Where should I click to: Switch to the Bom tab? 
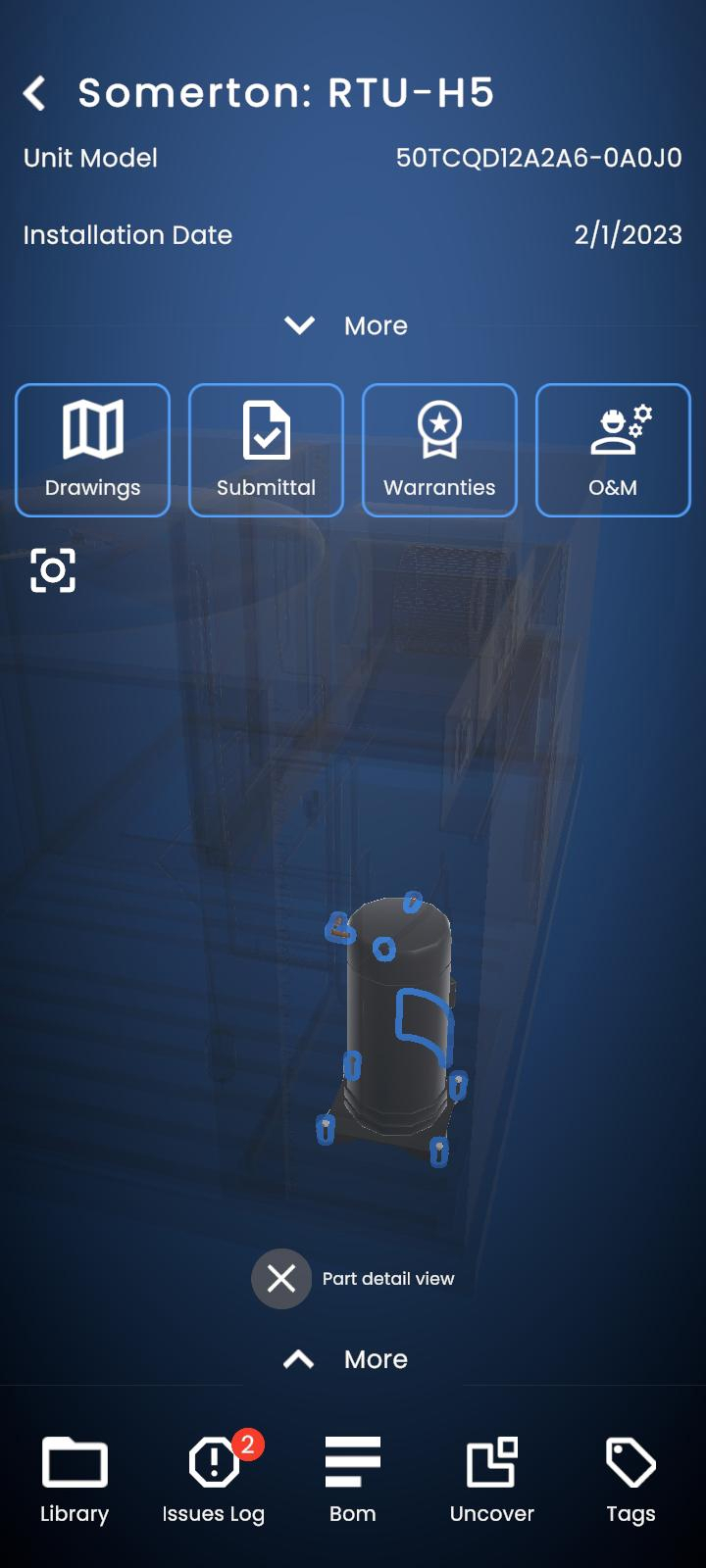coord(352,1481)
